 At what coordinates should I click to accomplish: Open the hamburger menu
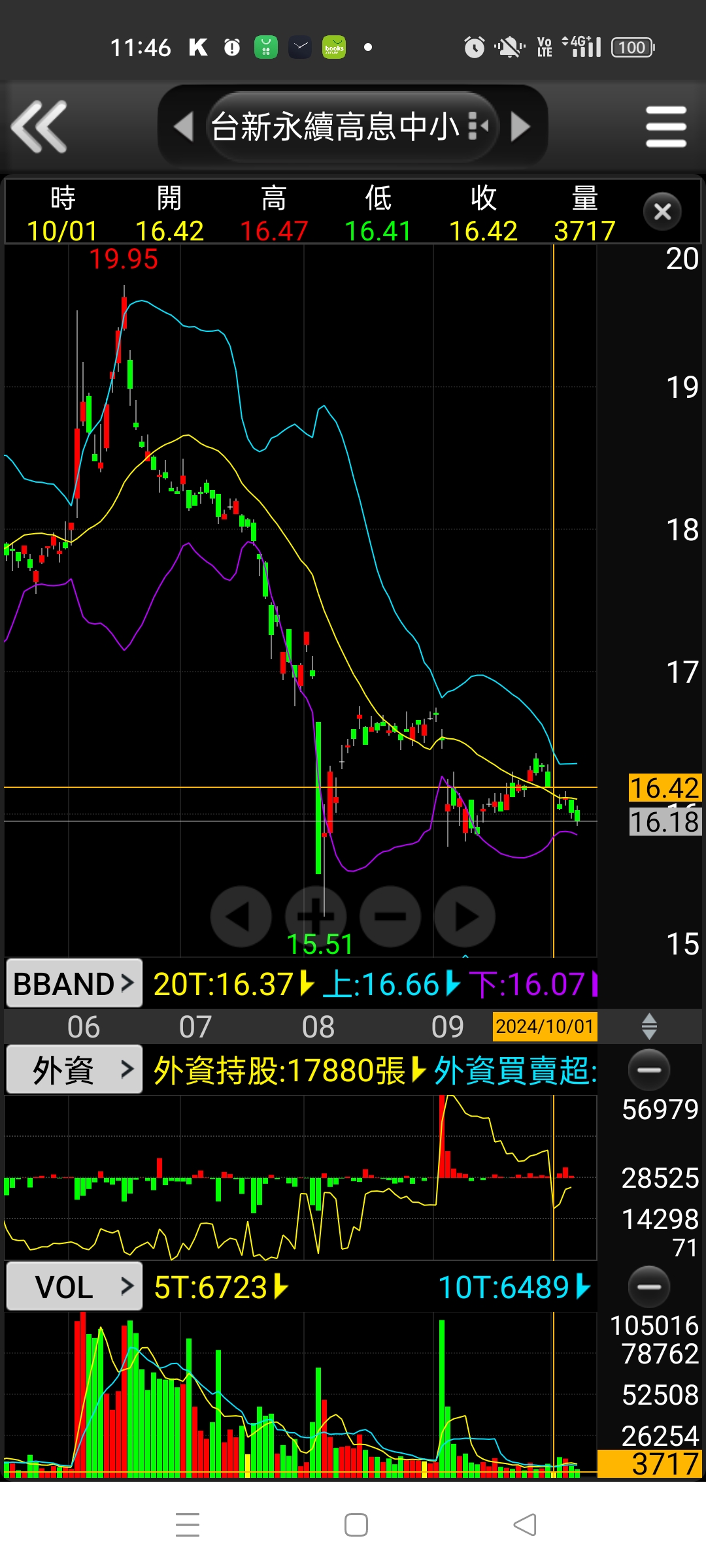665,127
